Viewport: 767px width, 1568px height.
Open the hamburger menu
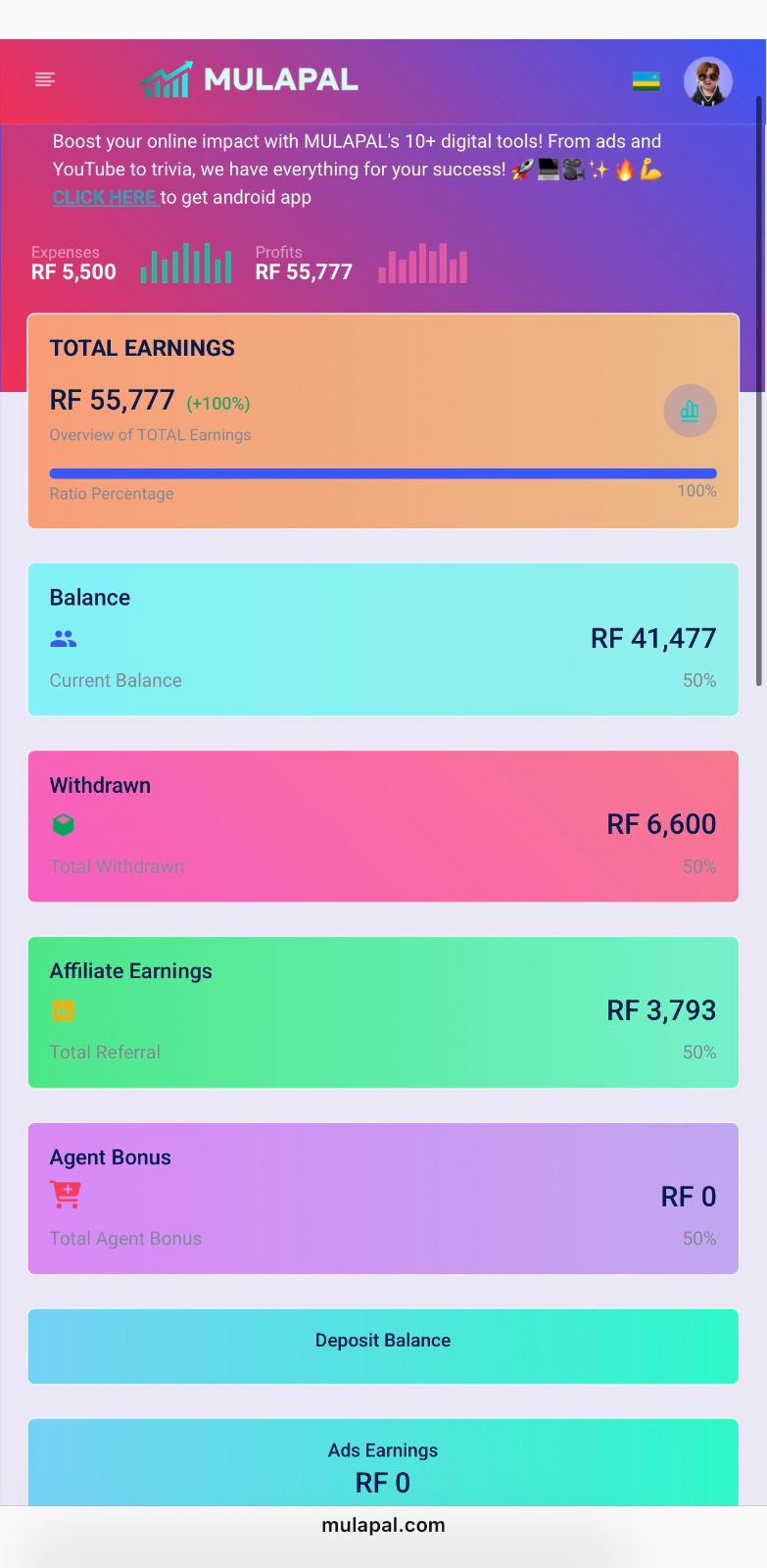pyautogui.click(x=45, y=79)
